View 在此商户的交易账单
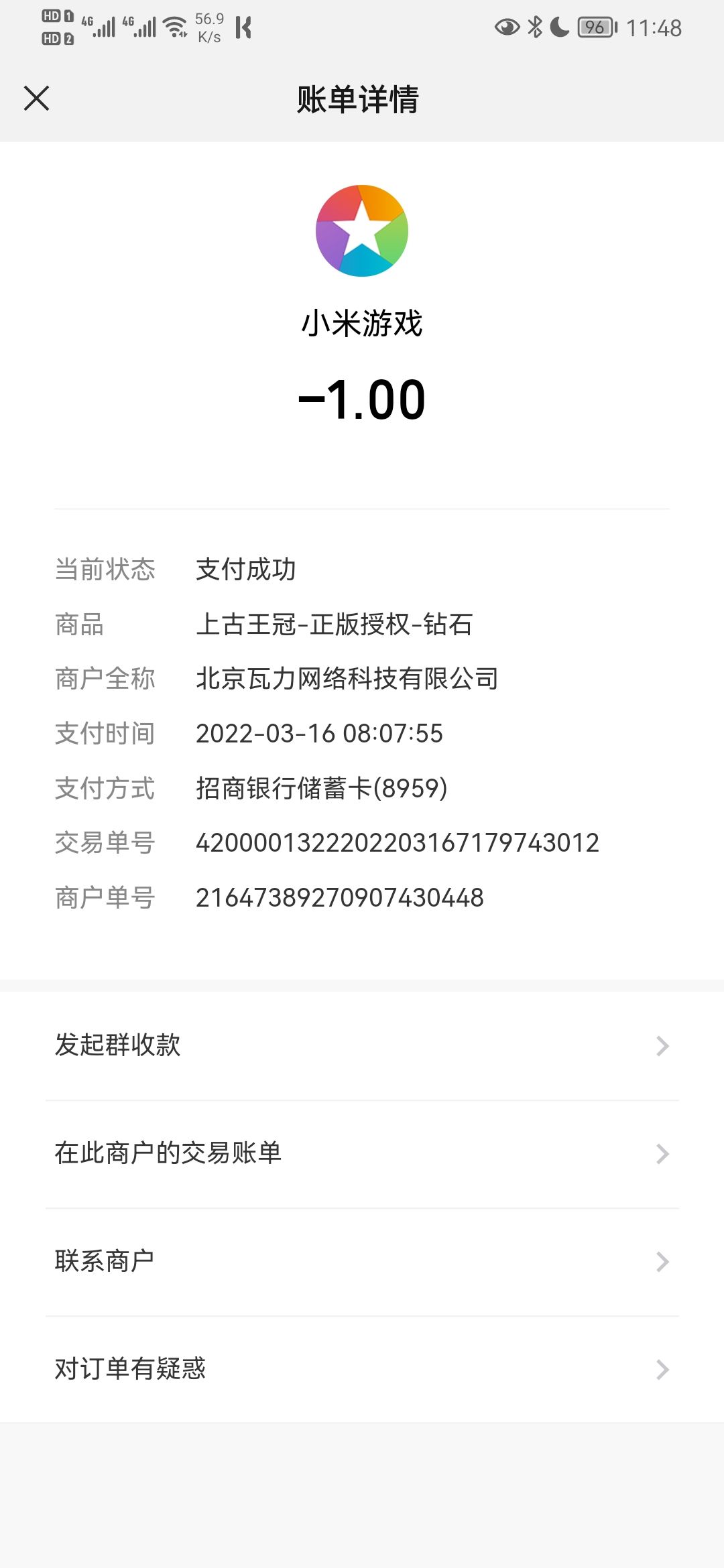Viewport: 724px width, 1568px height. point(362,1154)
